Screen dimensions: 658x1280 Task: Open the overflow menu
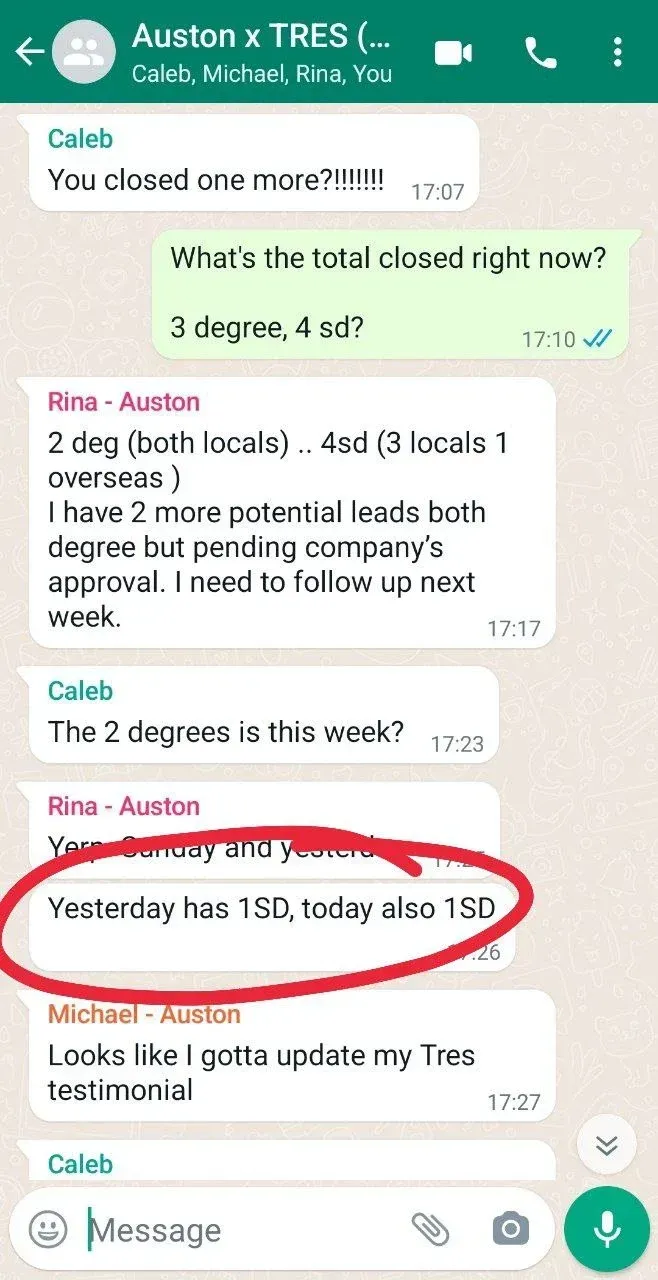618,52
